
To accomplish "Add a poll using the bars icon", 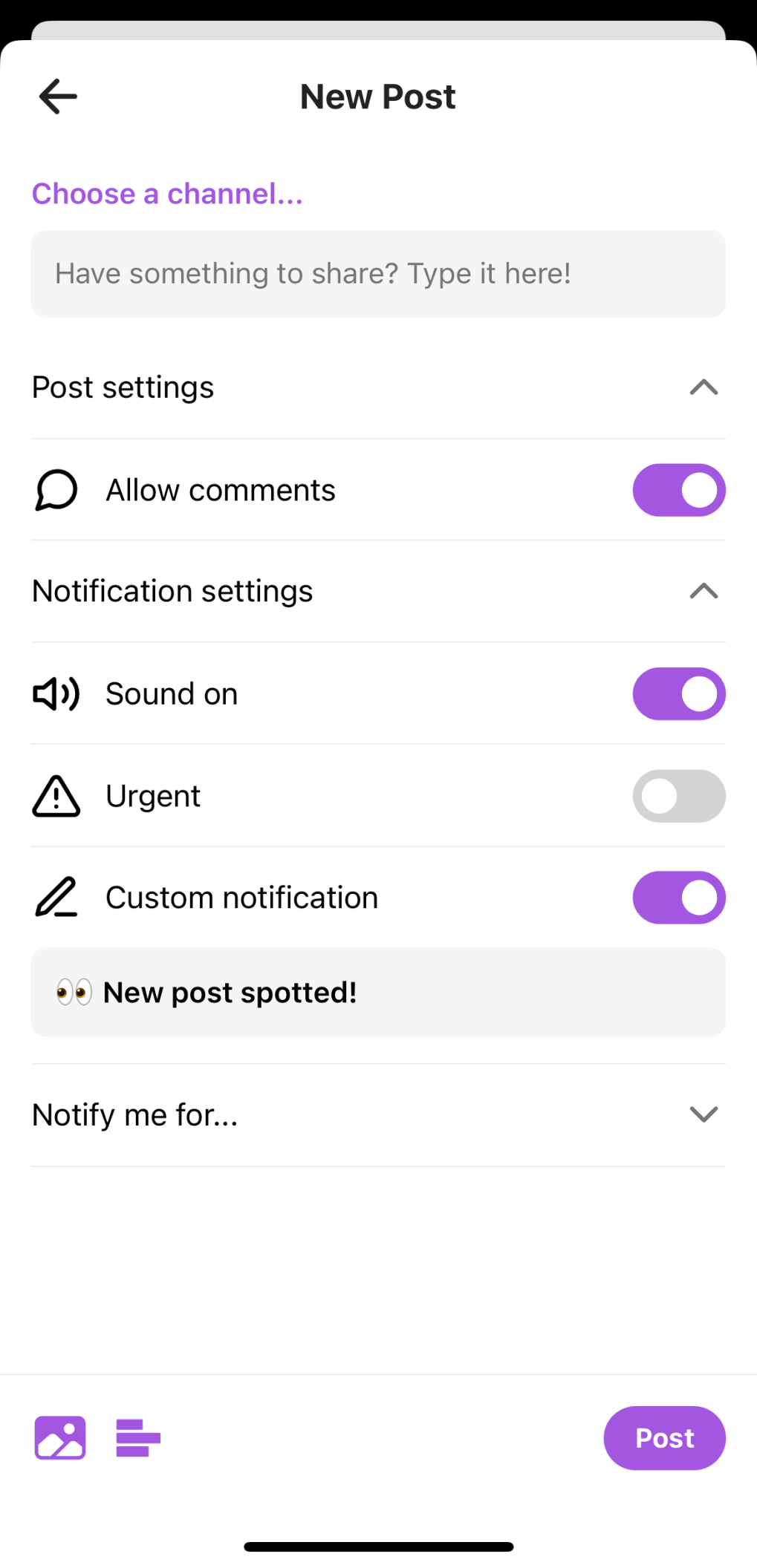I will [x=138, y=1438].
